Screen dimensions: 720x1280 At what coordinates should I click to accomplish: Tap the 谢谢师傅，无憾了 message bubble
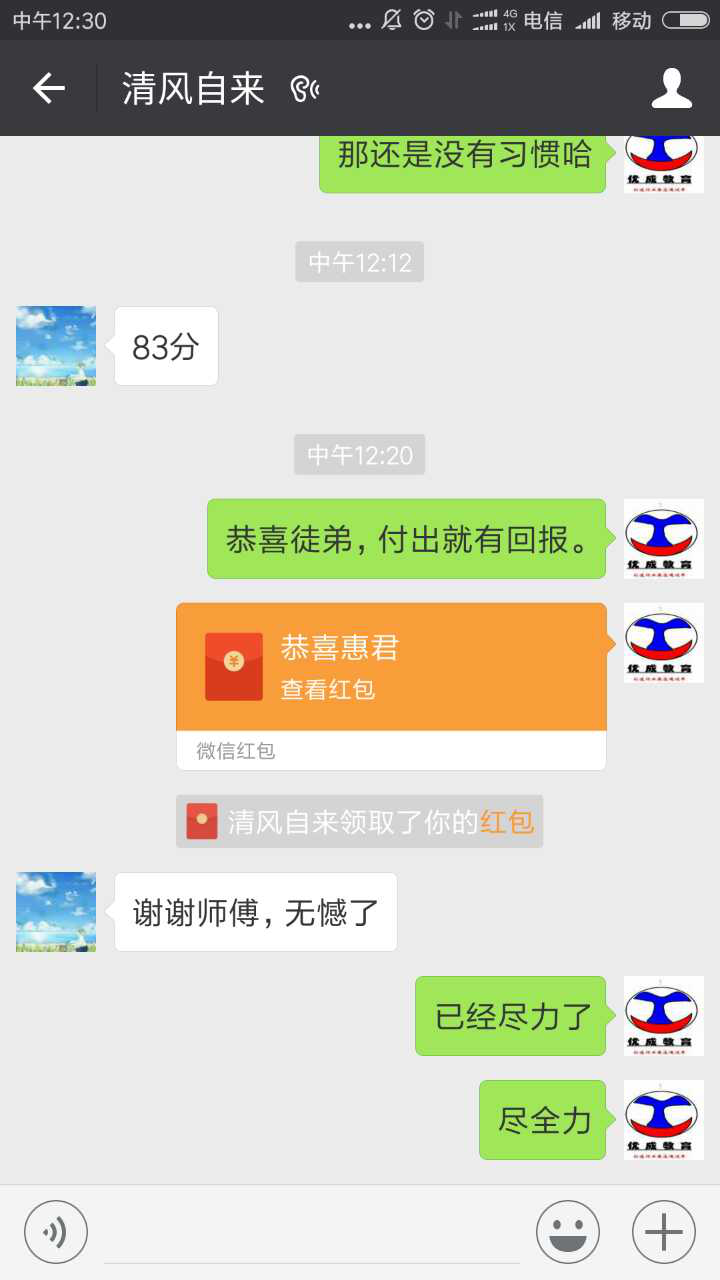[255, 911]
